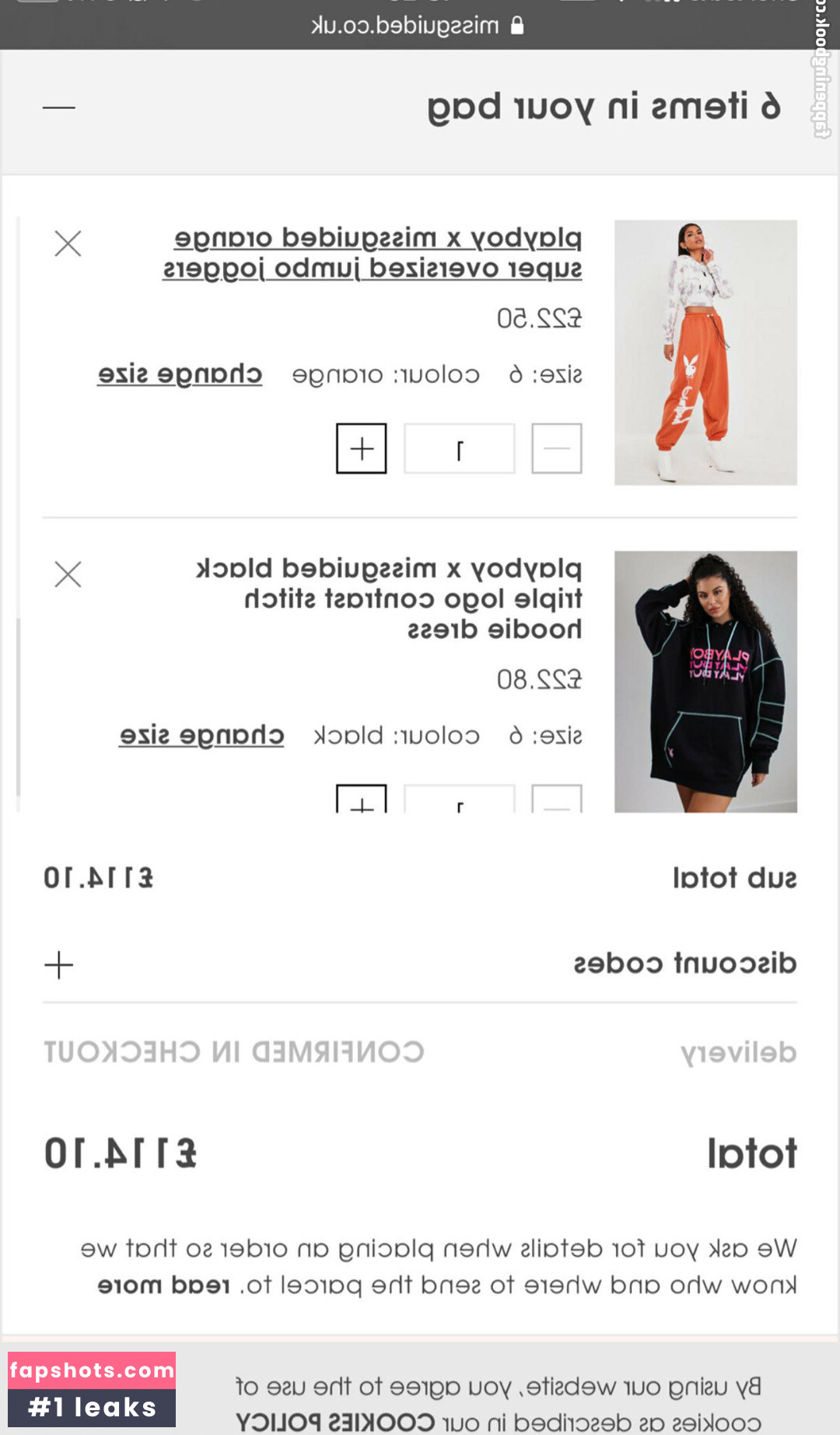View the orange joggers product image
Viewport: 840px width, 1435px height.
pos(705,353)
